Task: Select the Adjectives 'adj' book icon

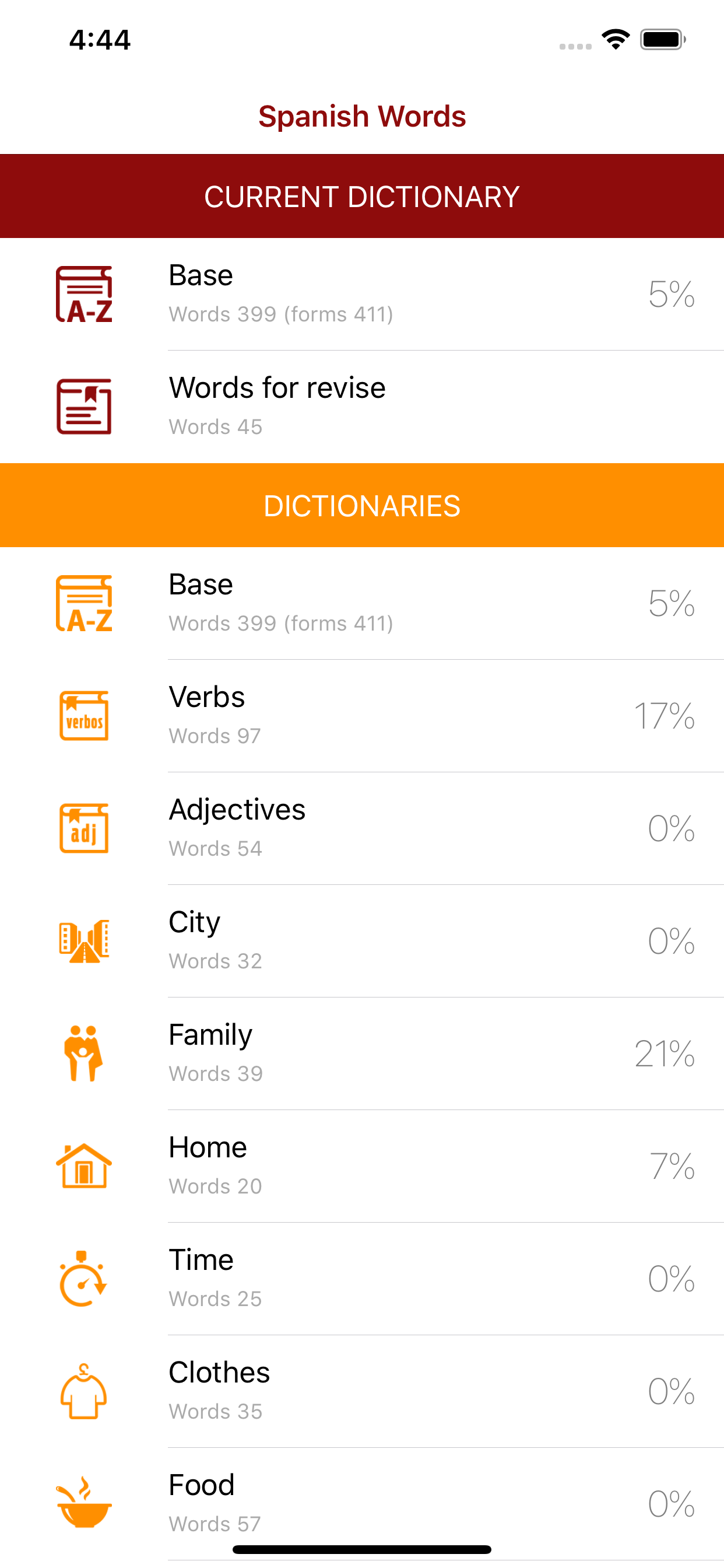Action: pyautogui.click(x=84, y=829)
